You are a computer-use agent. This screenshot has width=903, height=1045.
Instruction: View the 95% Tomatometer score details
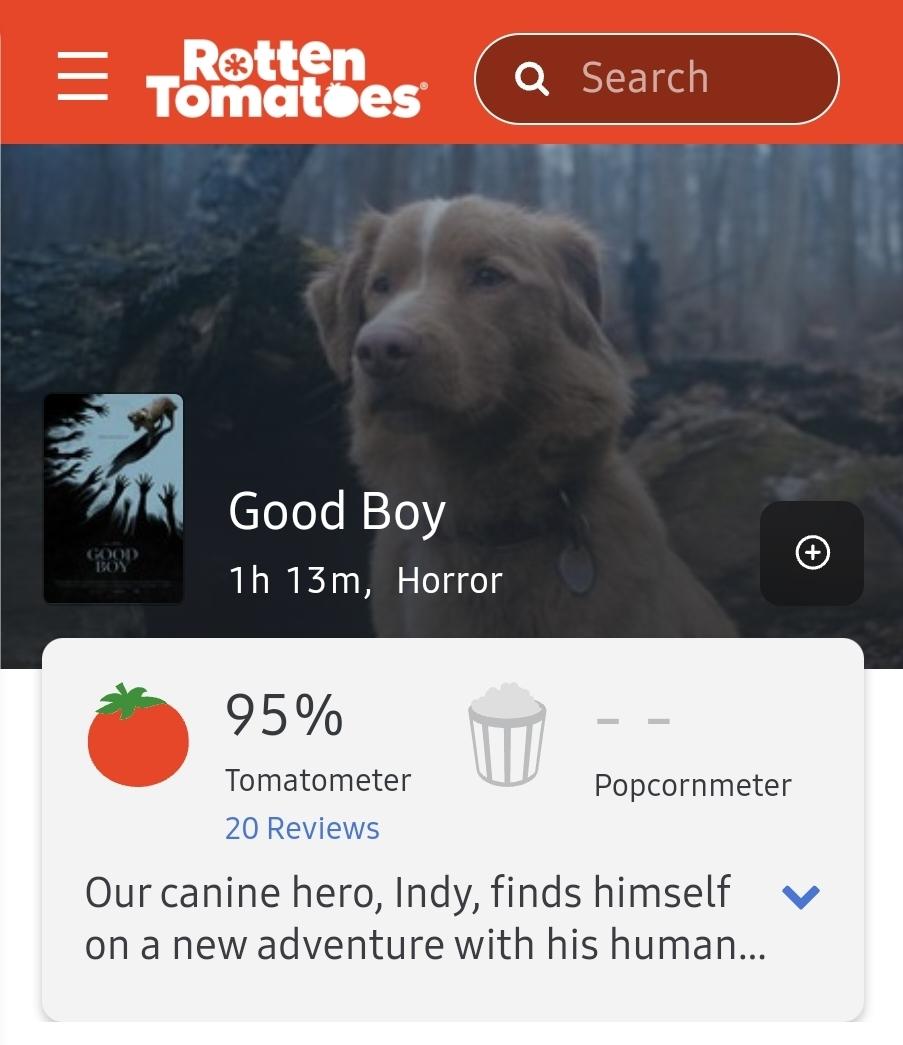click(285, 716)
